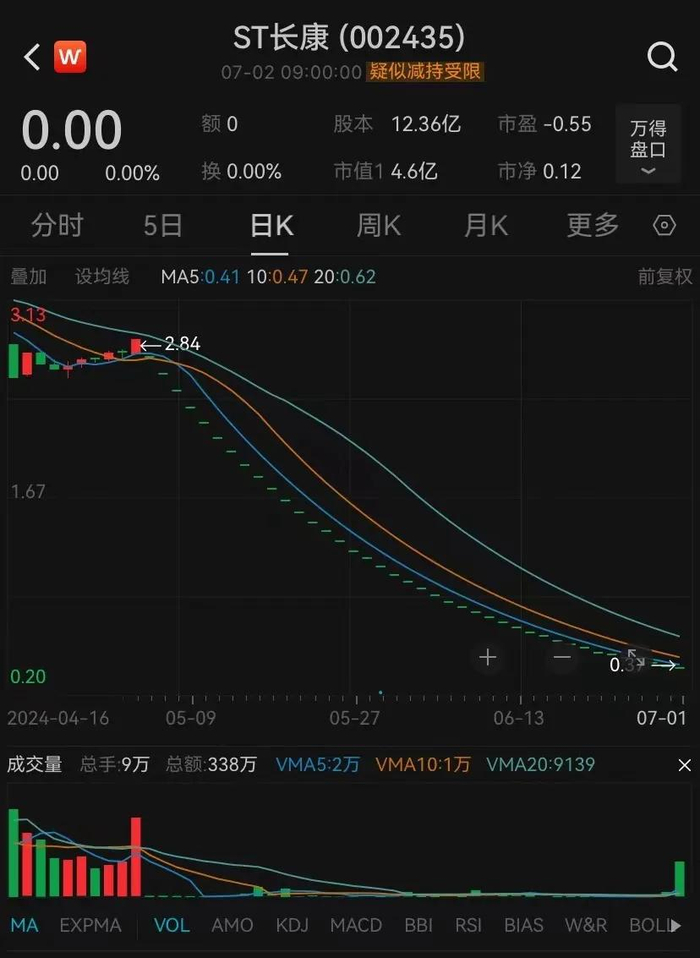This screenshot has width=700, height=958.
Task: Switch to the 5日 chart tab
Action: [x=163, y=226]
